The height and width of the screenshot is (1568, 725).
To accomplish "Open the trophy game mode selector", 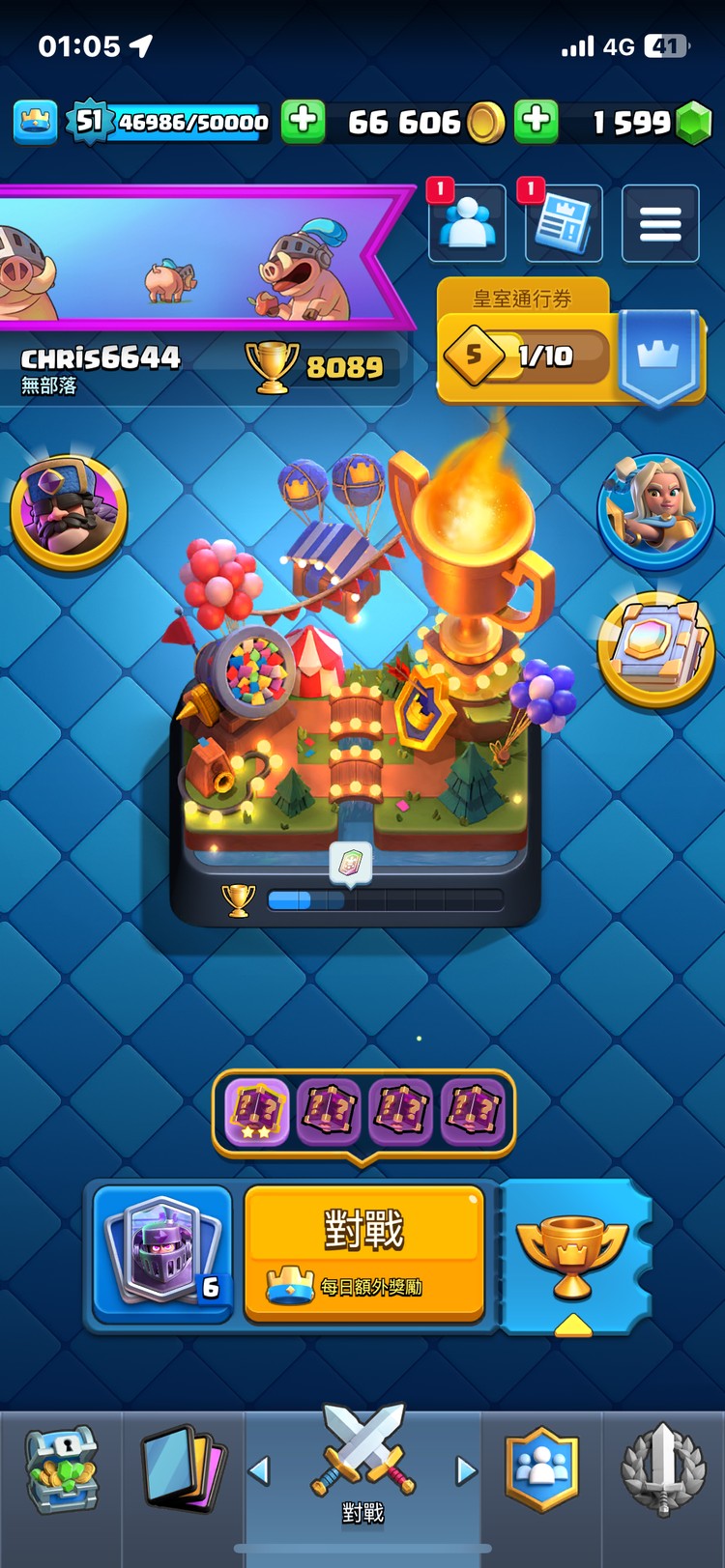I will coord(572,1255).
